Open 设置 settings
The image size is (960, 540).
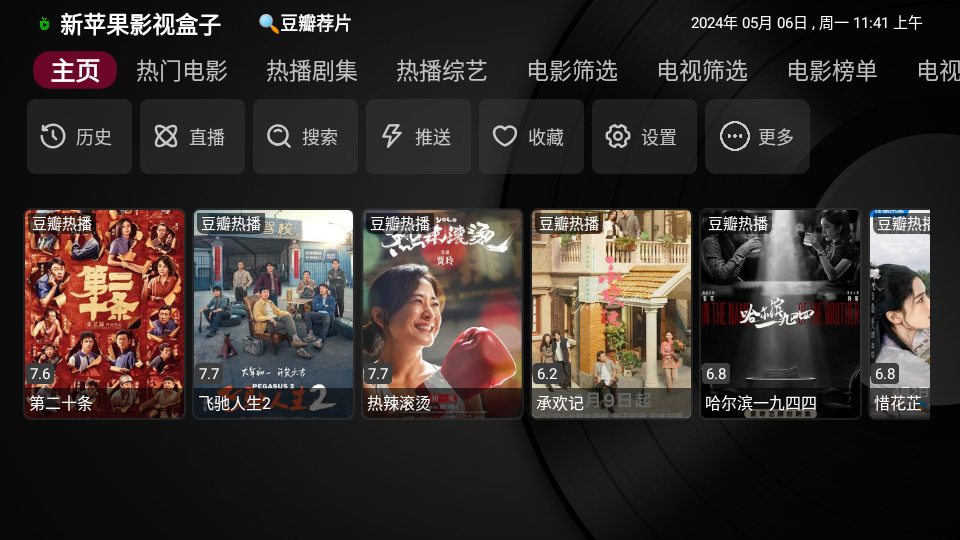tap(644, 137)
